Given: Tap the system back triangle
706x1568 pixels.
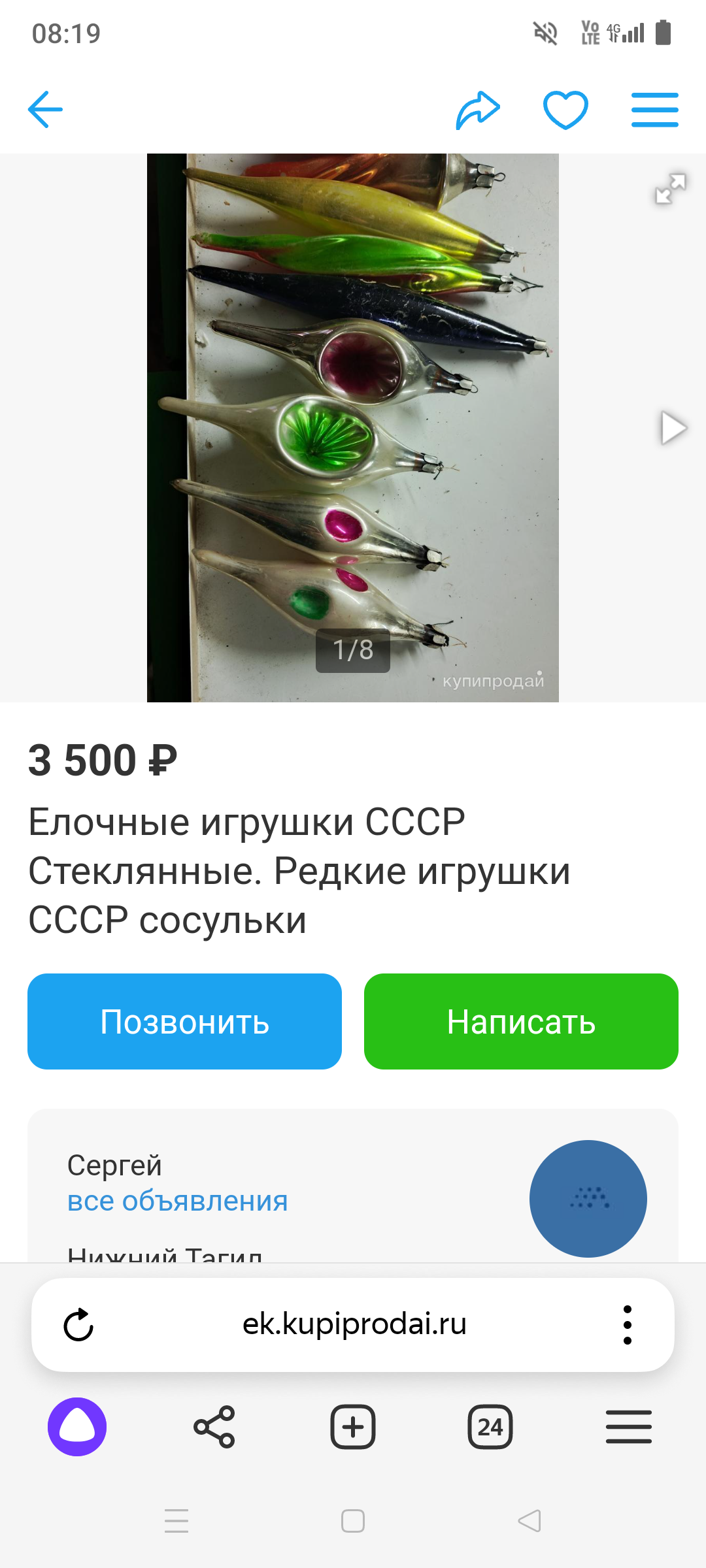Looking at the screenshot, I should (x=529, y=1521).
